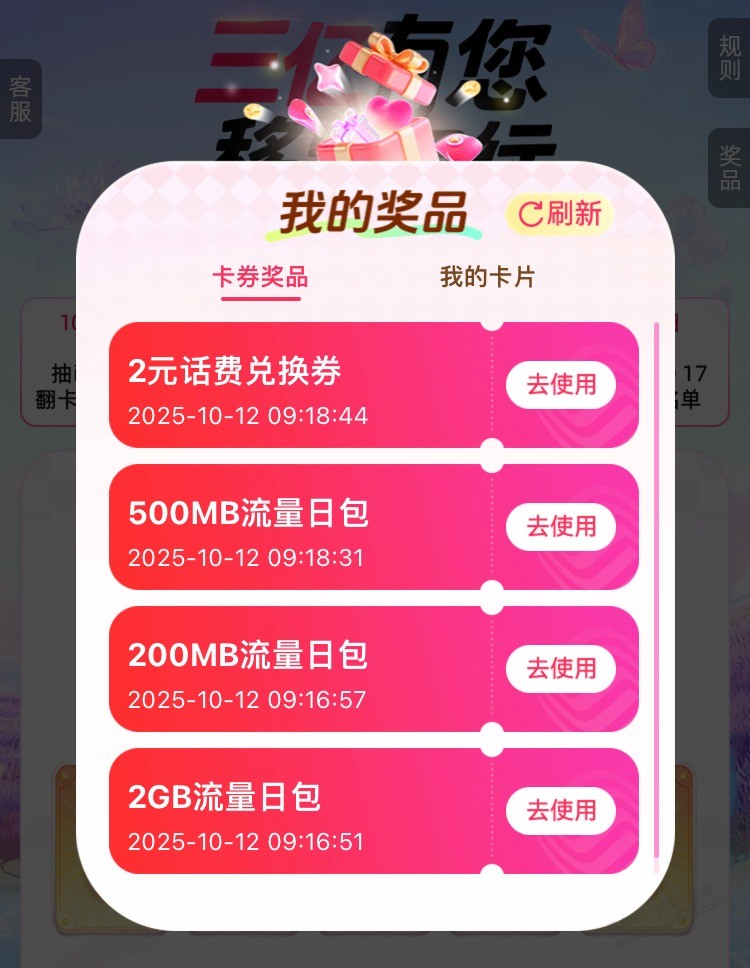Viewport: 750px width, 968px height.
Task: Use the 2元话费兑换券 coupon
Action: (560, 385)
